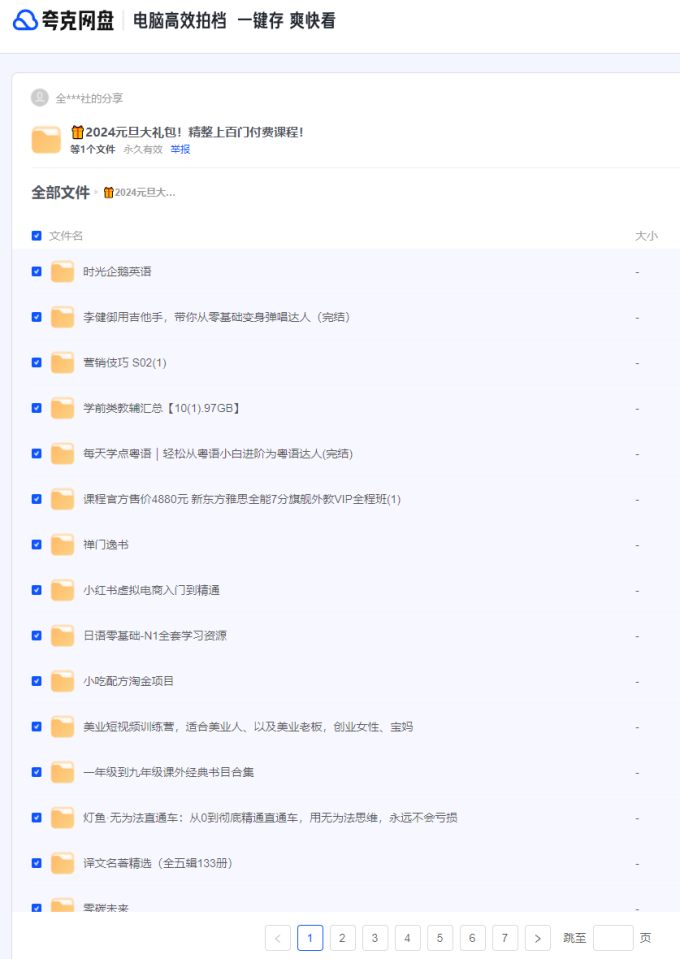Uncheck the 李健御用吉他手 folder checkbox

coord(37,317)
